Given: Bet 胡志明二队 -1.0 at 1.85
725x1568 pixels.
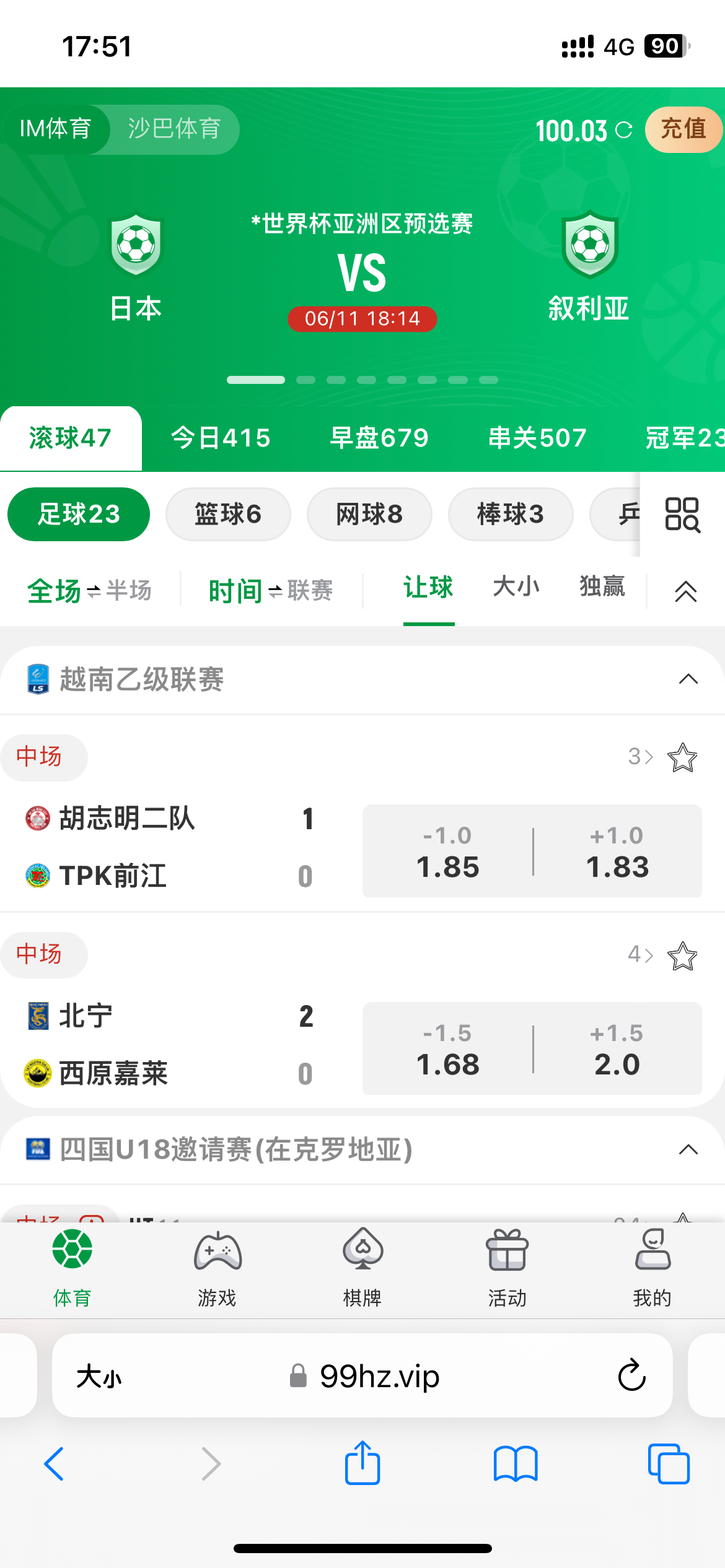Looking at the screenshot, I should coord(447,851).
